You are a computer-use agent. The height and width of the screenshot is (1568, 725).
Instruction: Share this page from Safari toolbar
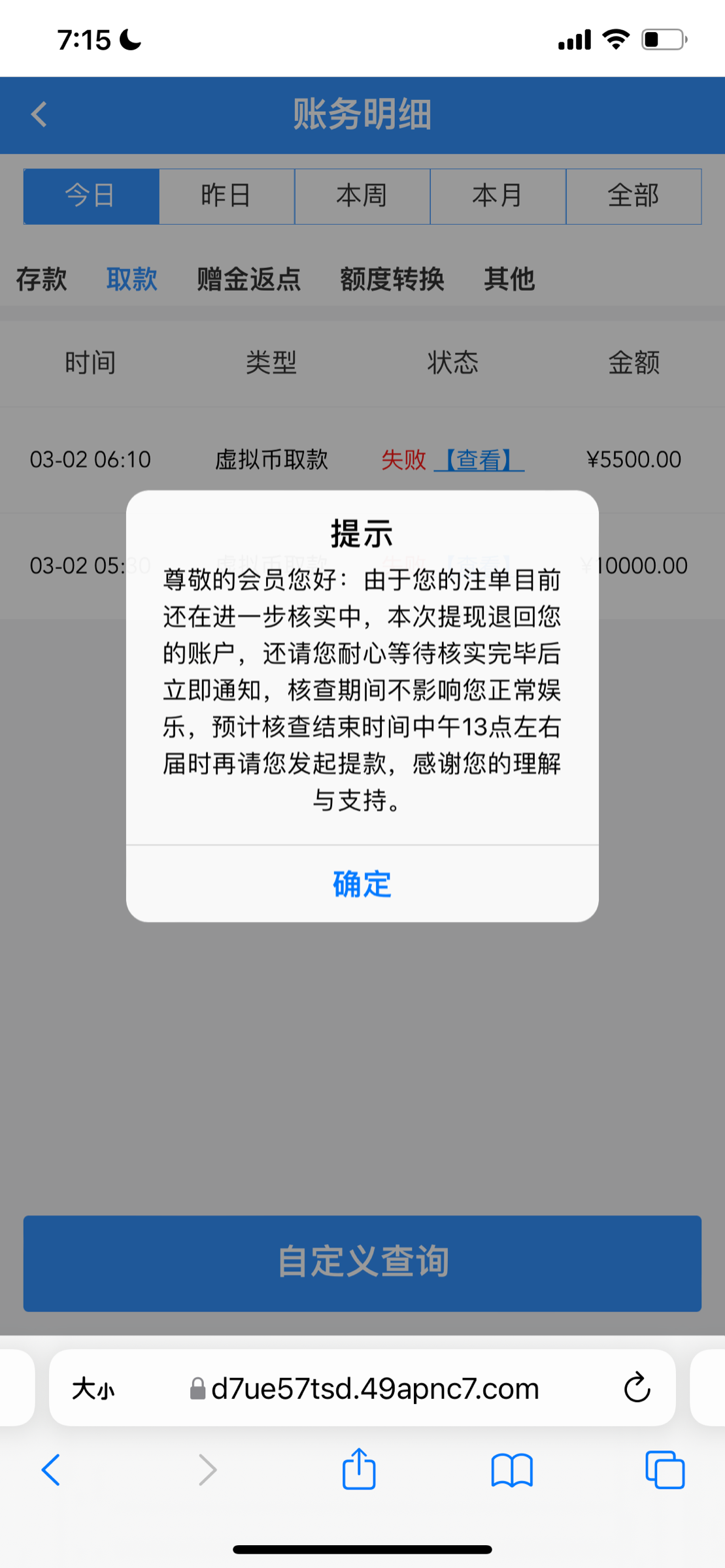pos(359,1470)
